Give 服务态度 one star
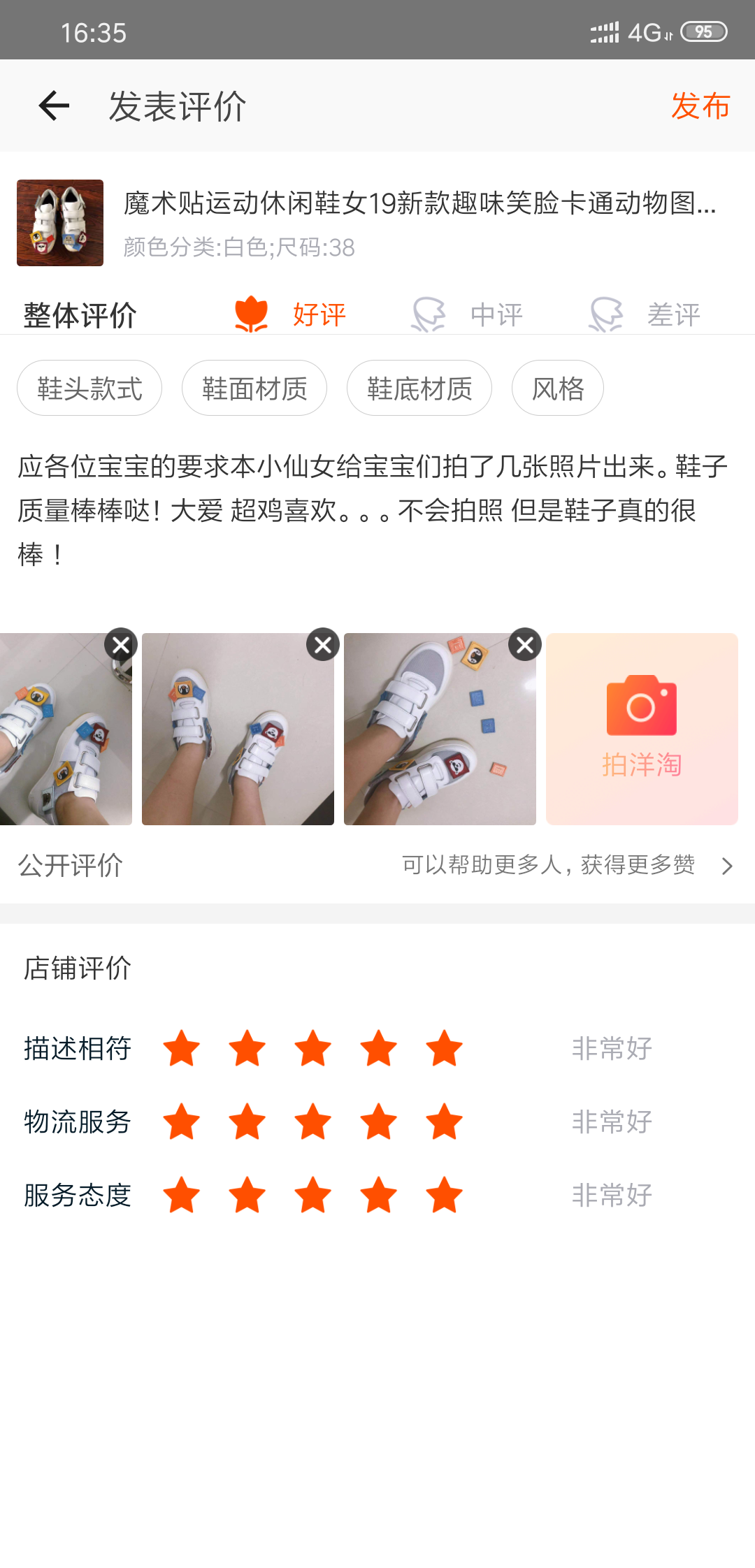755x1568 pixels. click(182, 1196)
